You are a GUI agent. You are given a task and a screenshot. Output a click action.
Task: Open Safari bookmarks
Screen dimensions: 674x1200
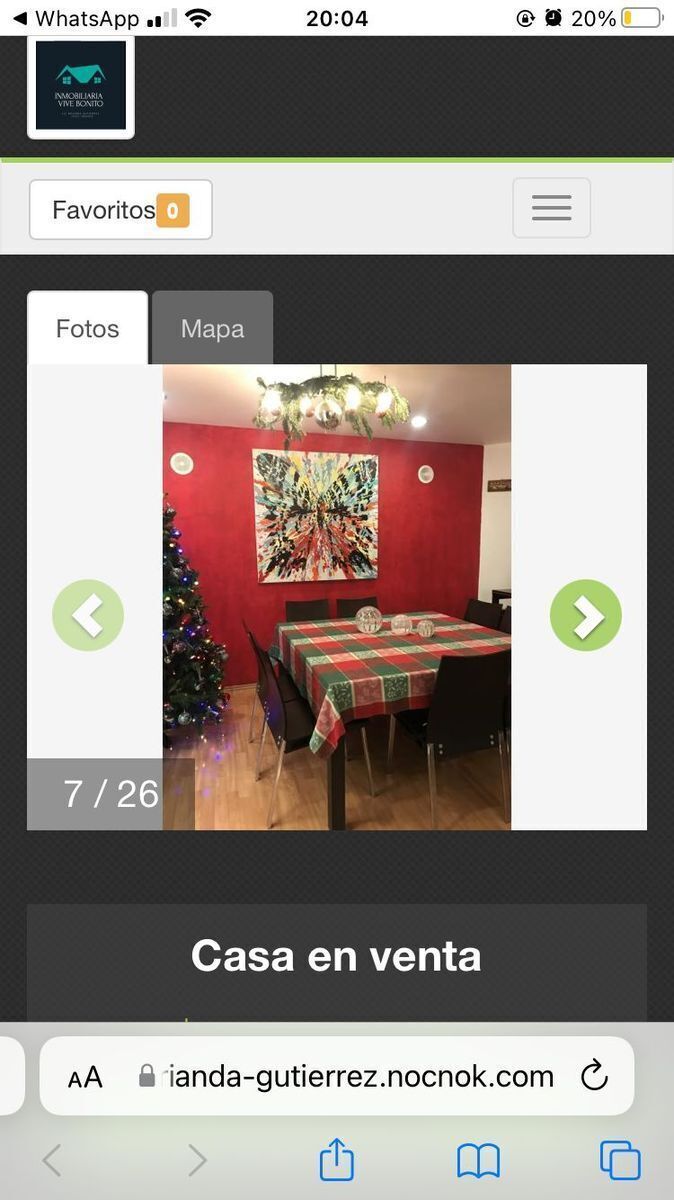[478, 1161]
